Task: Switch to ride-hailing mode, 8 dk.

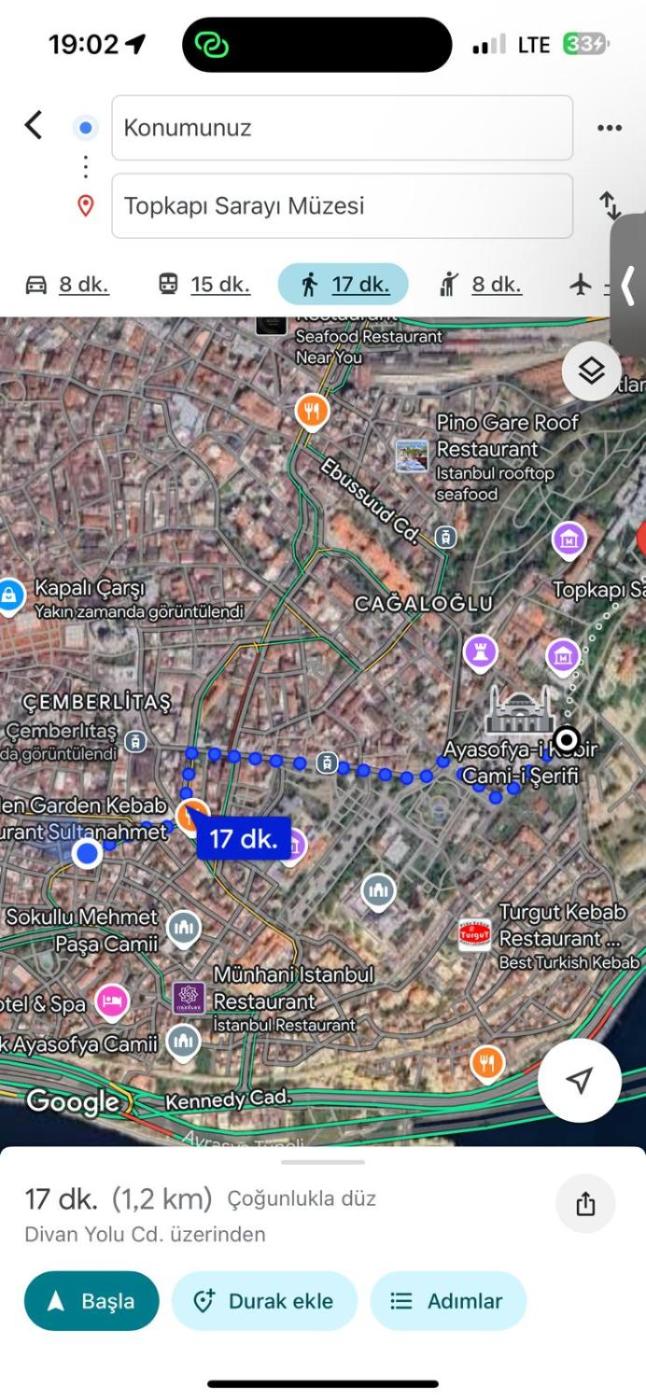Action: [480, 285]
